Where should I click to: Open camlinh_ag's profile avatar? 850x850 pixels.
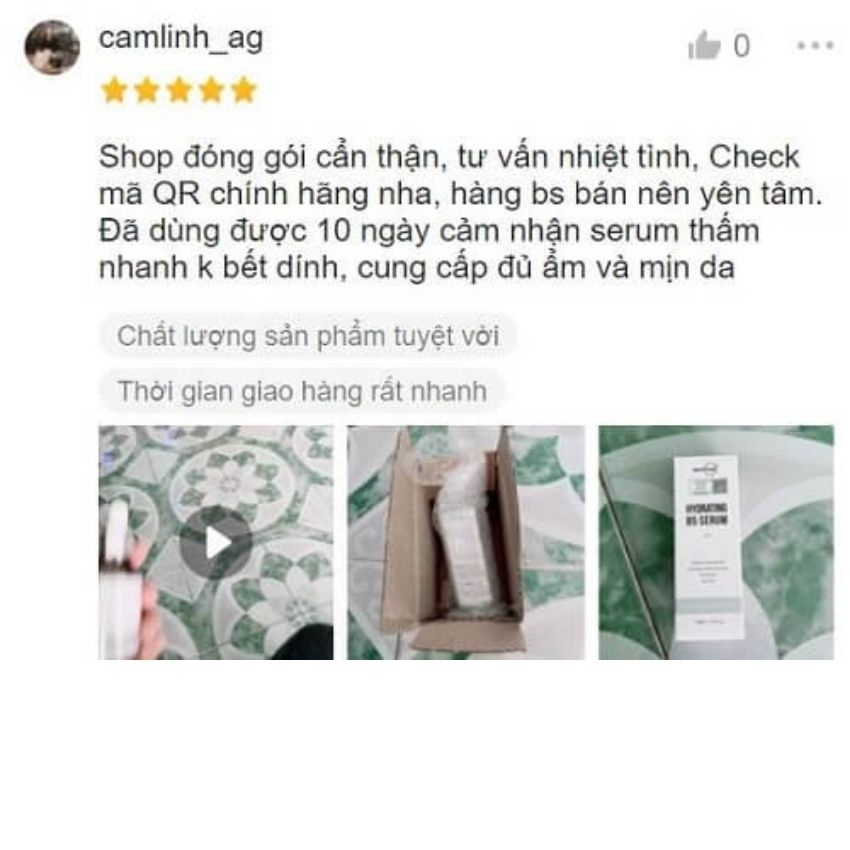52,47
